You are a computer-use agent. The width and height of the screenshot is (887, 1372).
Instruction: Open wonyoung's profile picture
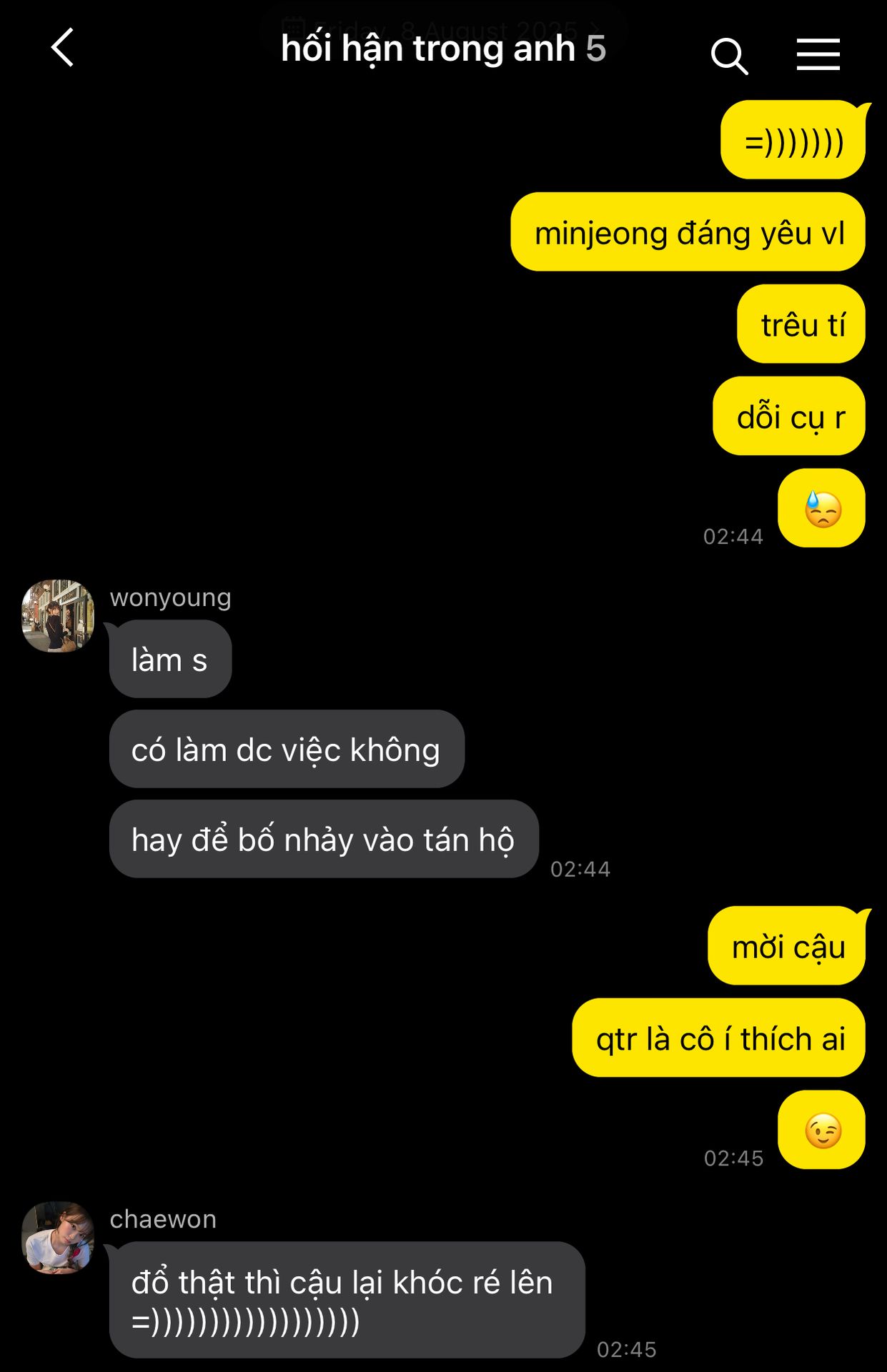[x=58, y=615]
